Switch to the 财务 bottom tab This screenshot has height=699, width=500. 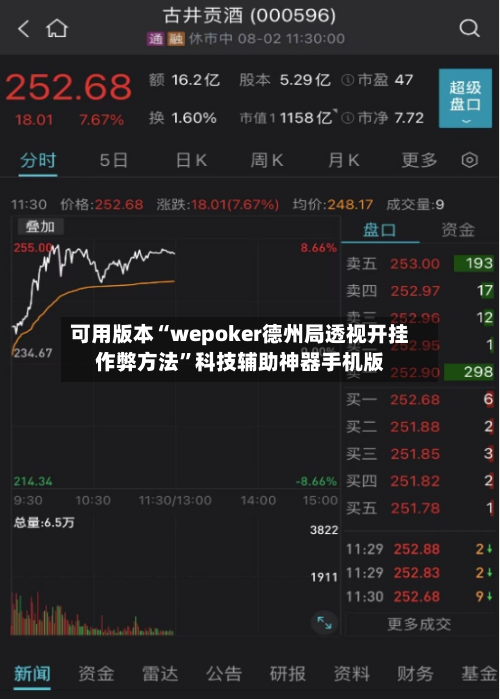tap(415, 674)
